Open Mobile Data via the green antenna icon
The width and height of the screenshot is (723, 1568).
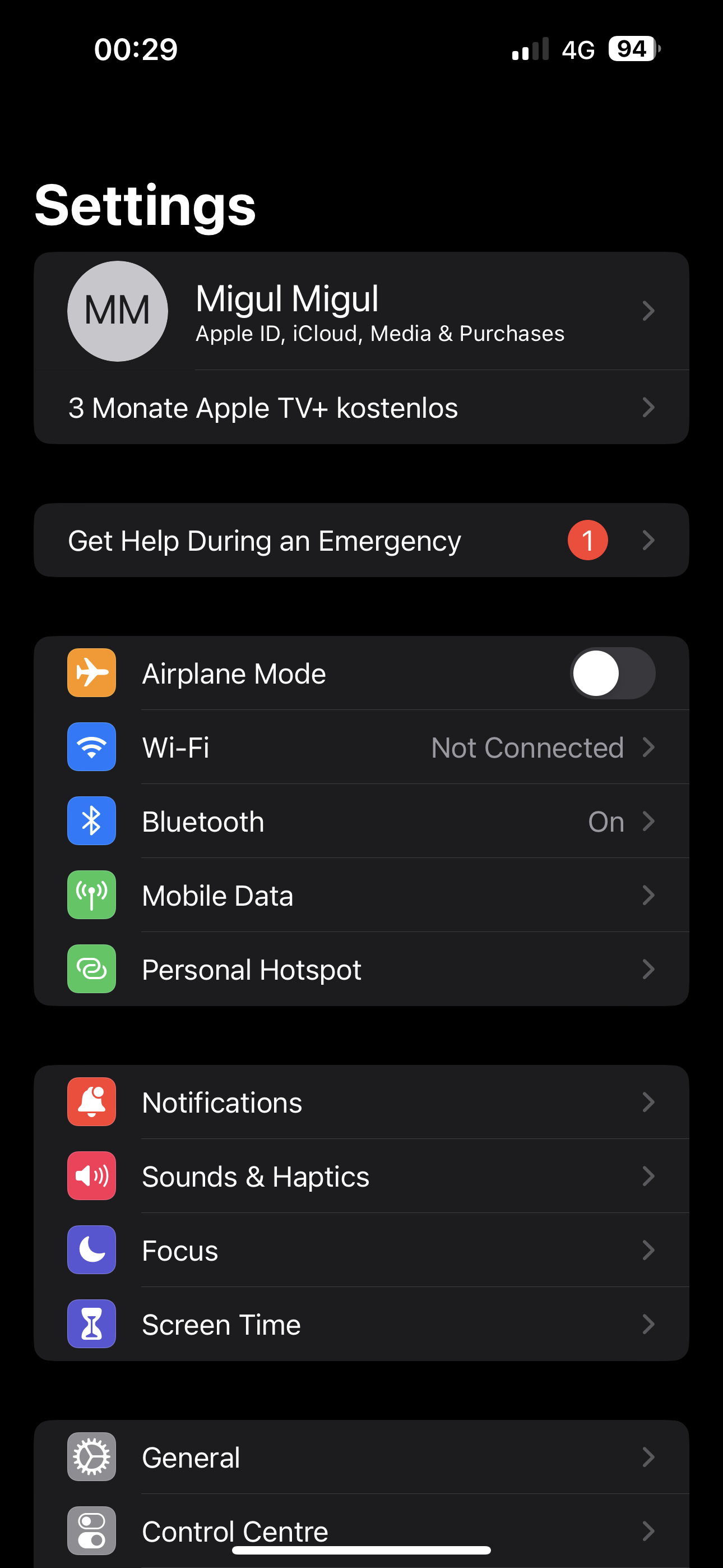coord(91,895)
